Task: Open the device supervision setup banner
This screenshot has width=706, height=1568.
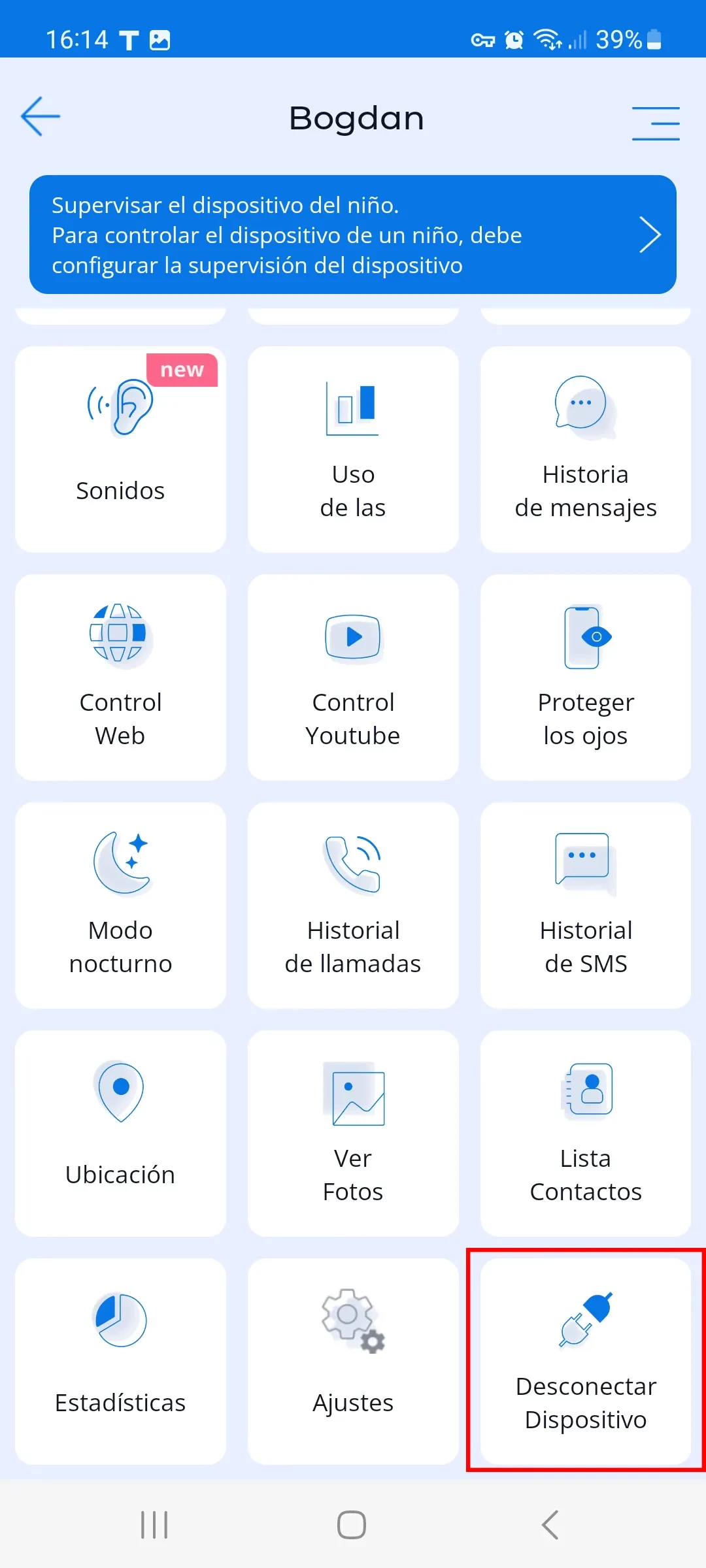Action: 353,235
